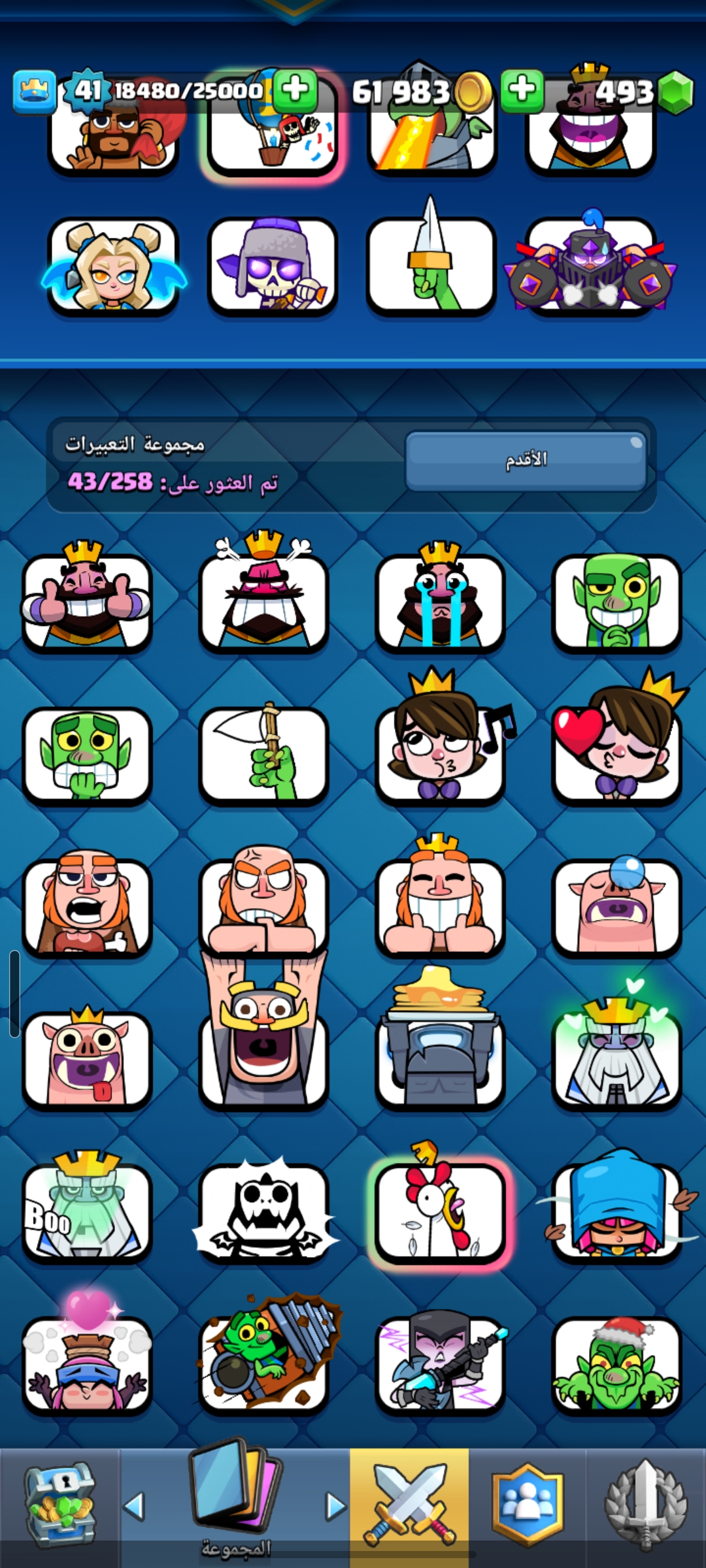Choose the grinning Goblin emote
This screenshot has width=706, height=1568.
tap(618, 601)
